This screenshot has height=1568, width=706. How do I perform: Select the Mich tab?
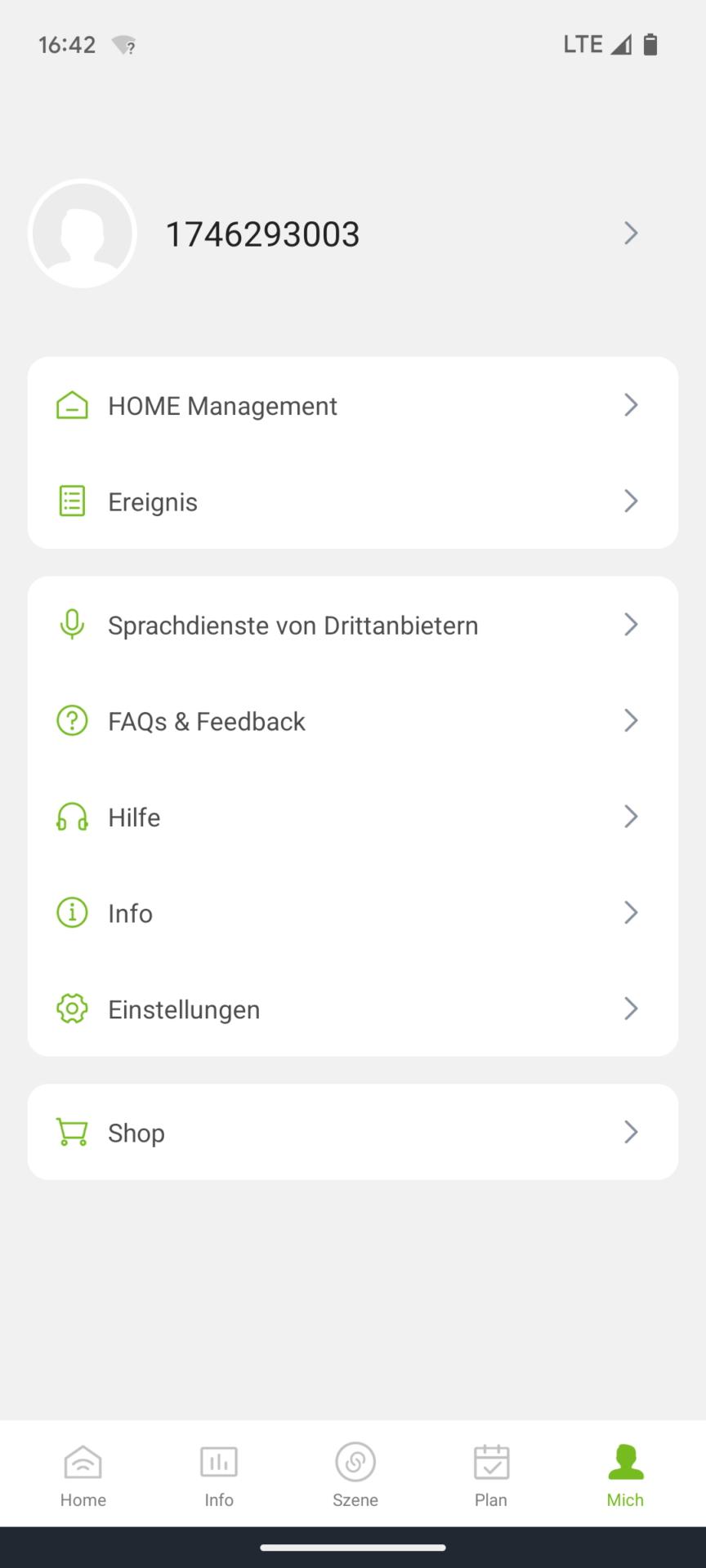(625, 1475)
